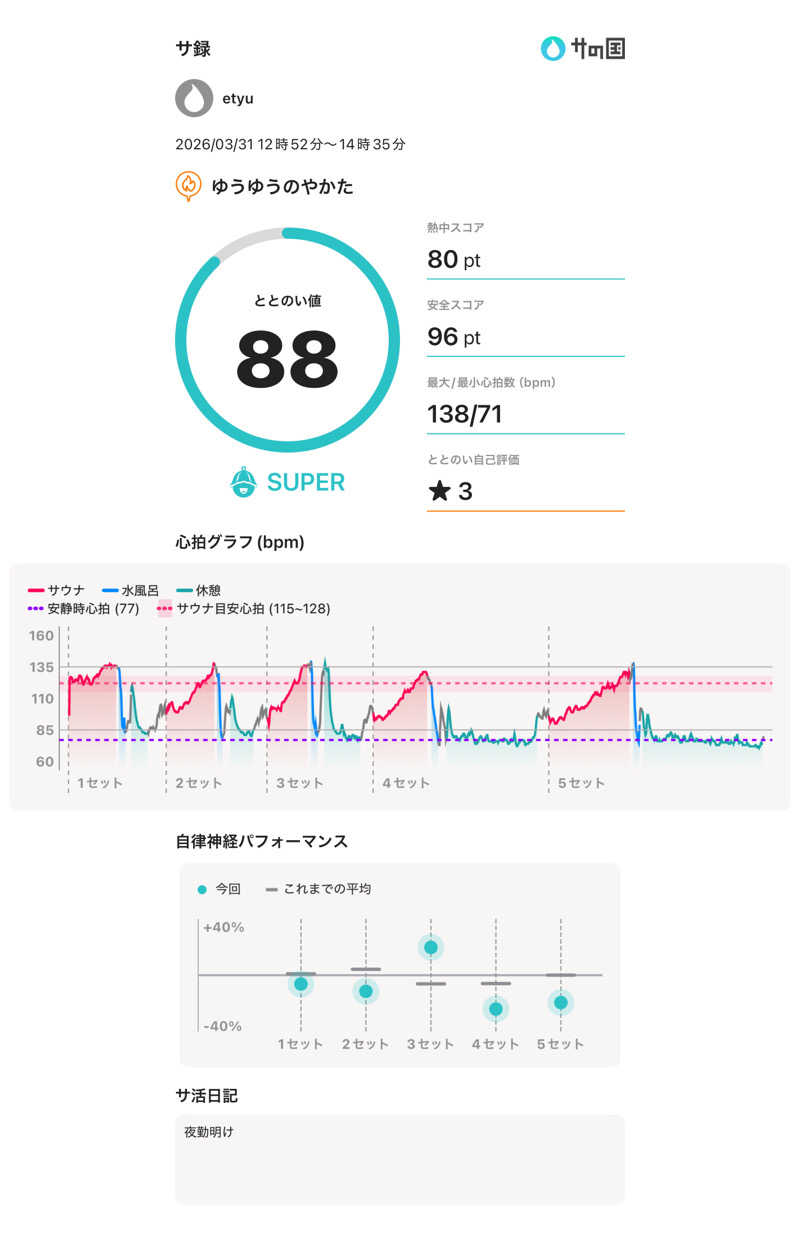This screenshot has width=800, height=1241.
Task: Open the etyu user avatar icon
Action: [190, 98]
